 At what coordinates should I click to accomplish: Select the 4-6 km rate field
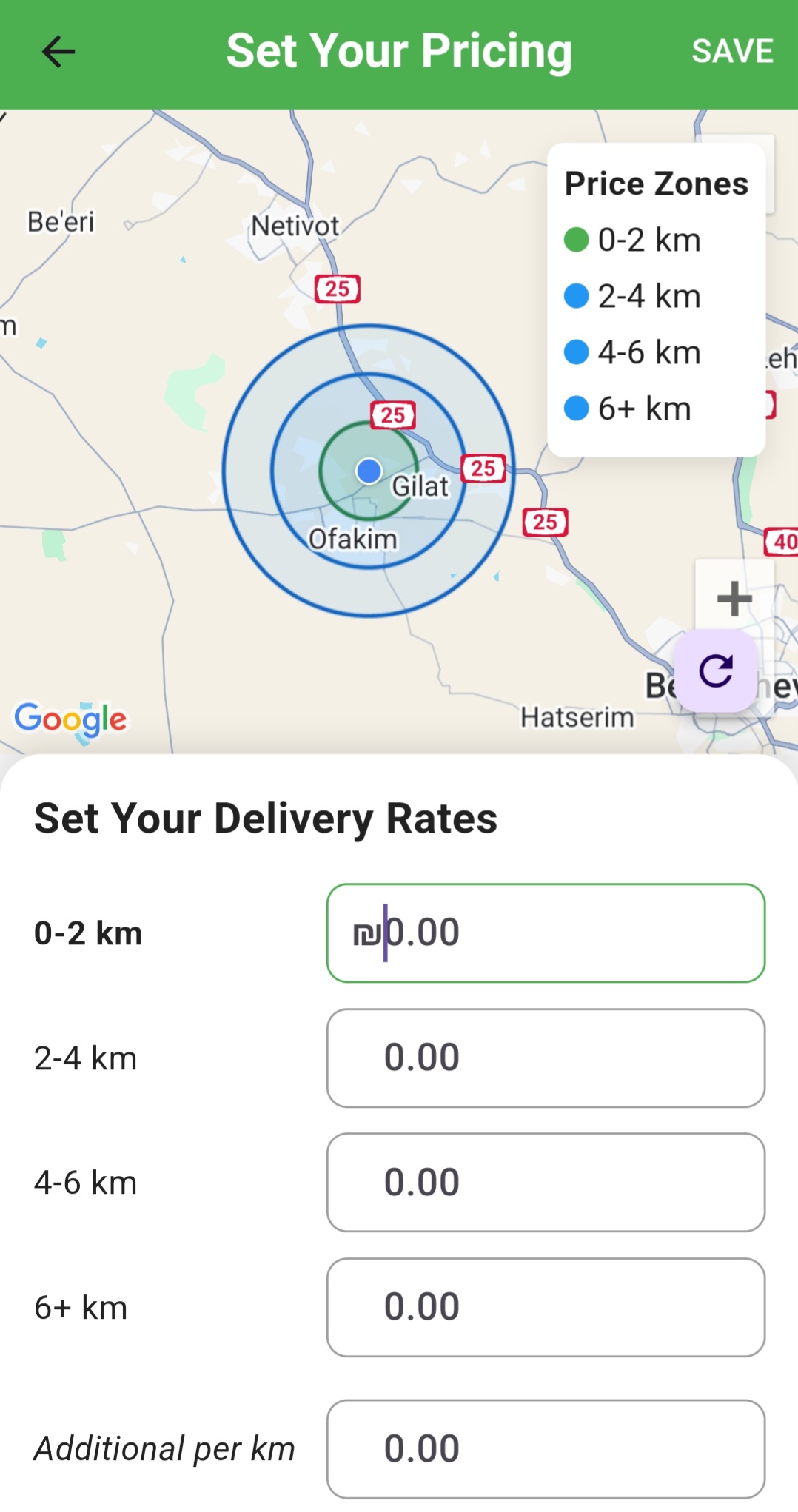click(x=546, y=1181)
